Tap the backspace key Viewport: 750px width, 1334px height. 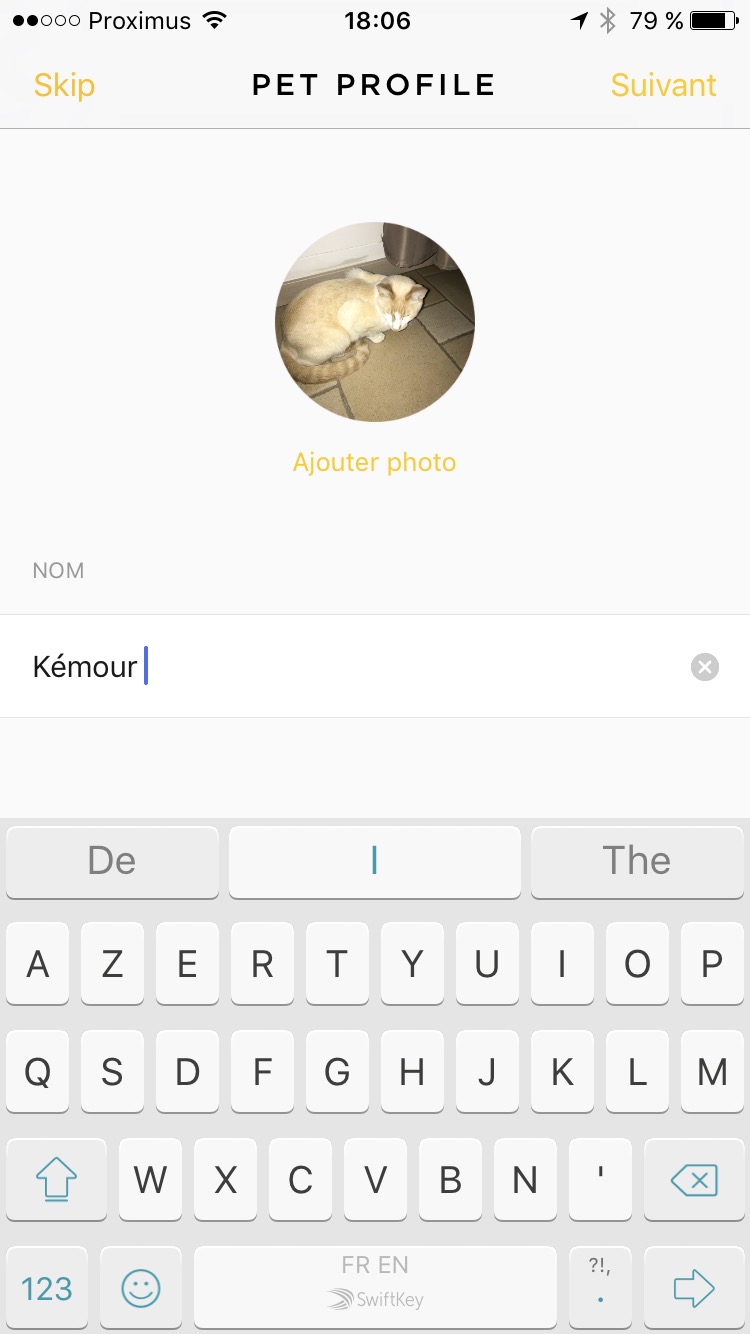tap(694, 1181)
